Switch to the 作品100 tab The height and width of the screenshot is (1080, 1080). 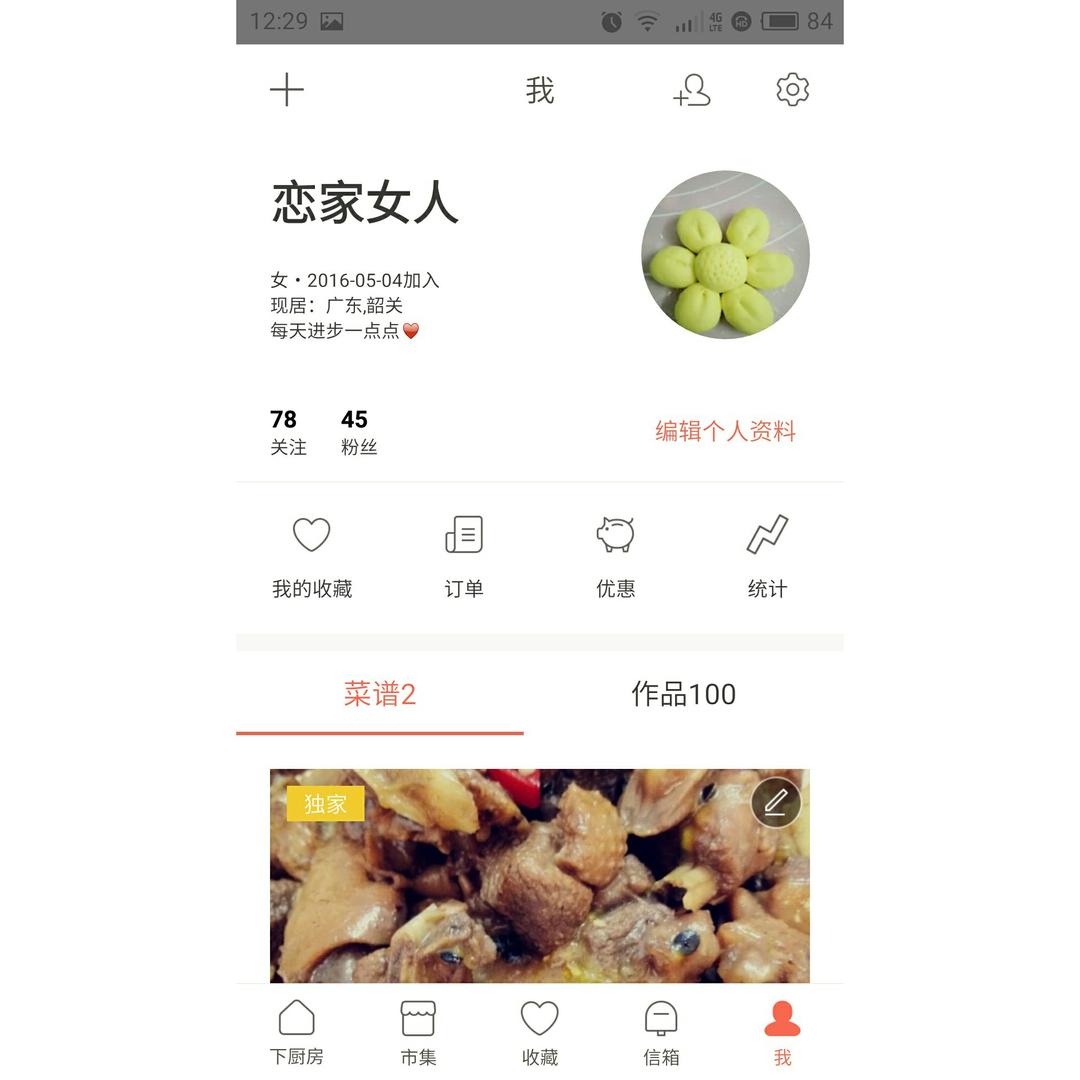tap(683, 694)
